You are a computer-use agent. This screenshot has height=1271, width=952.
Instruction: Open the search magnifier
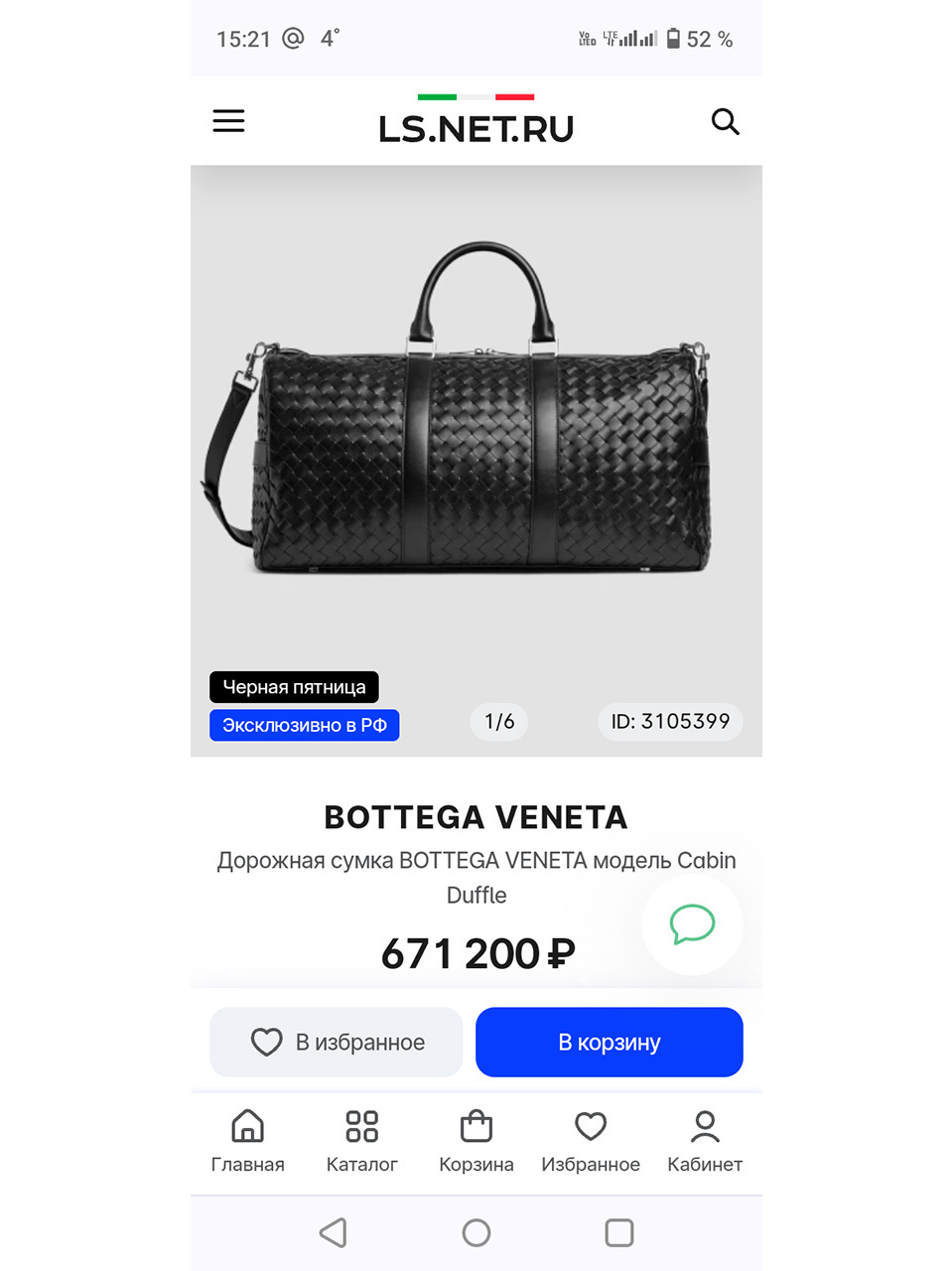pyautogui.click(x=725, y=121)
